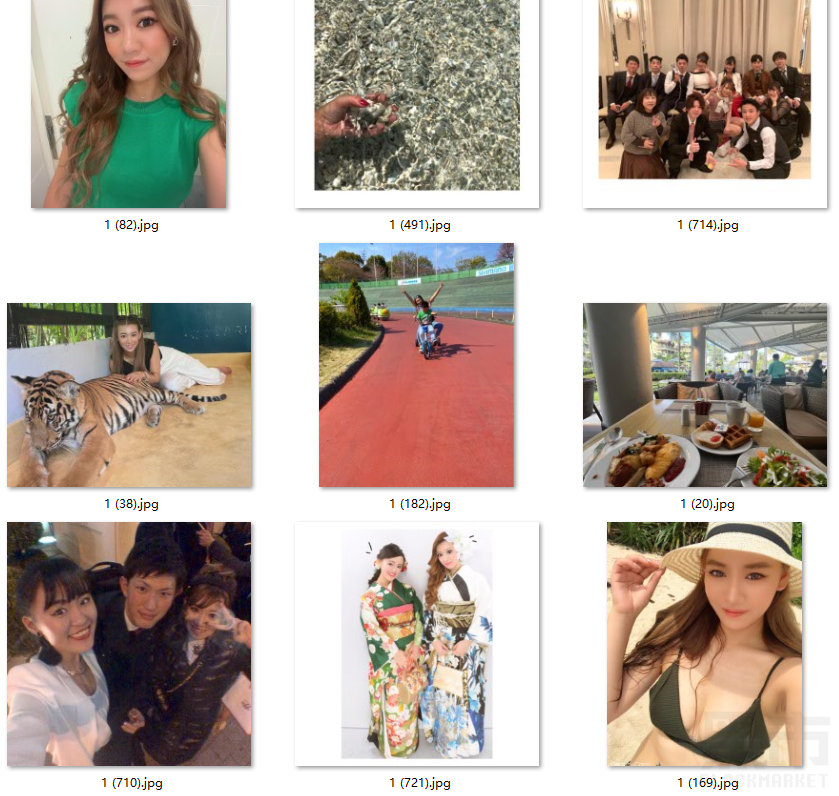
Task: Select the file 1 (169).jpg
Action: [x=705, y=643]
